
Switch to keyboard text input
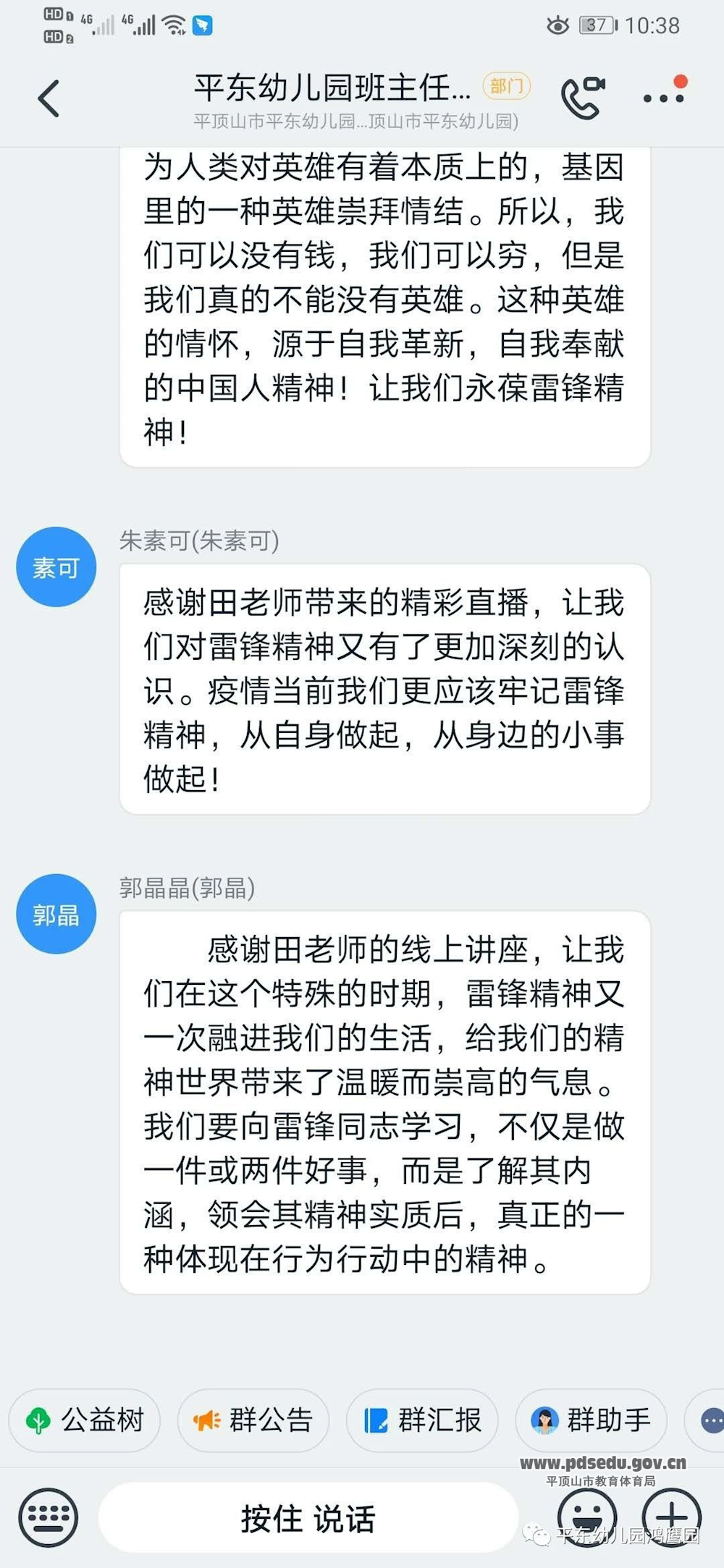pos(49,1517)
